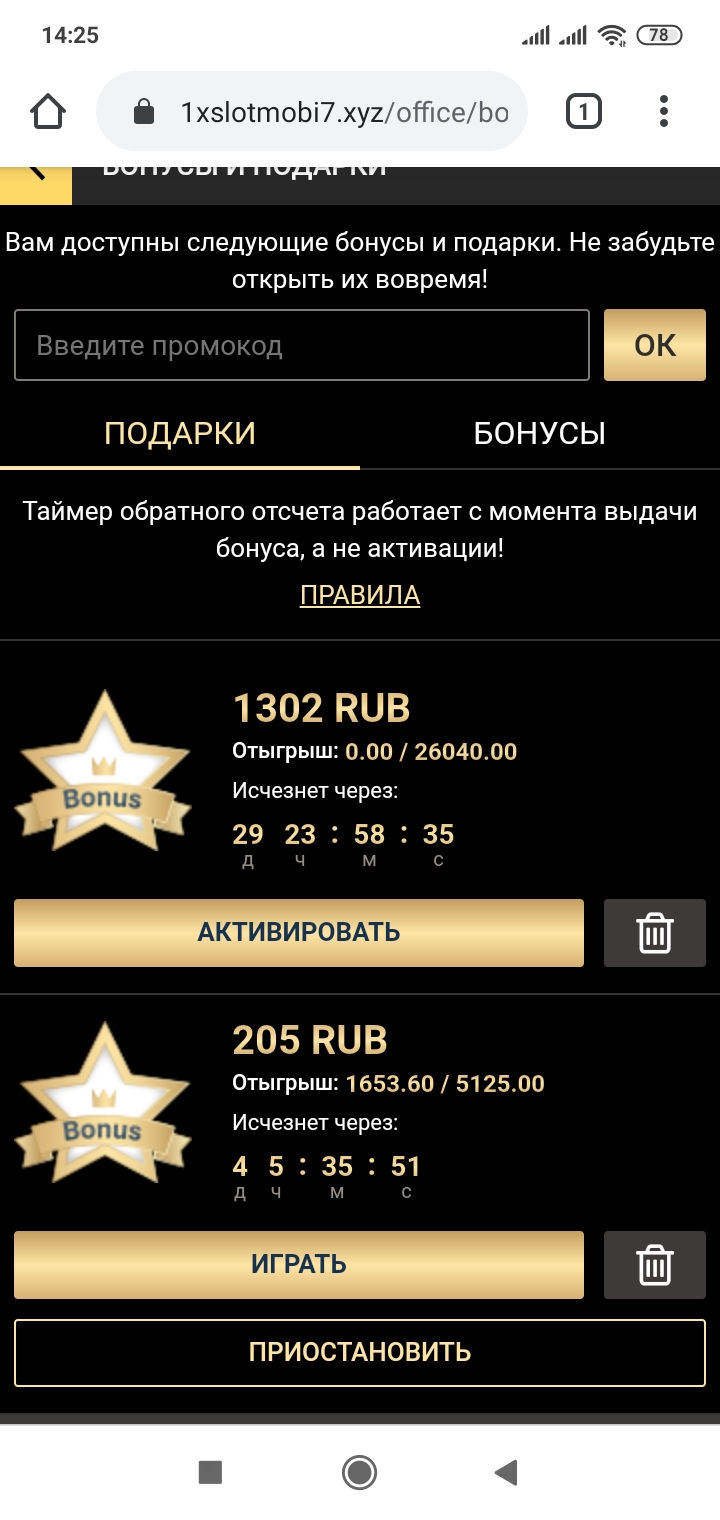
Task: Delete the 205 RUB bonus via trash icon
Action: pyautogui.click(x=654, y=1264)
